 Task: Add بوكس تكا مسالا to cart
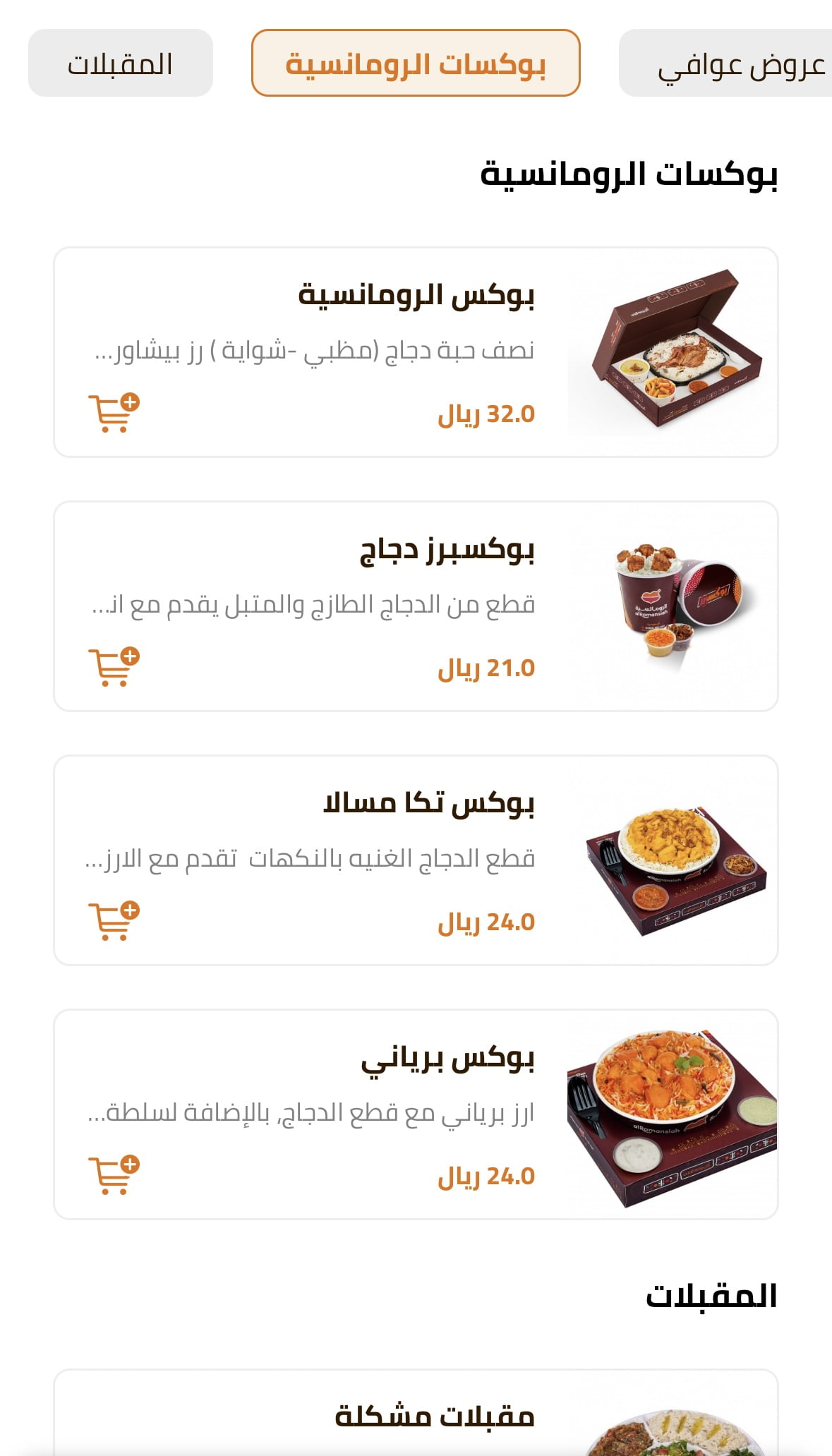point(114,921)
